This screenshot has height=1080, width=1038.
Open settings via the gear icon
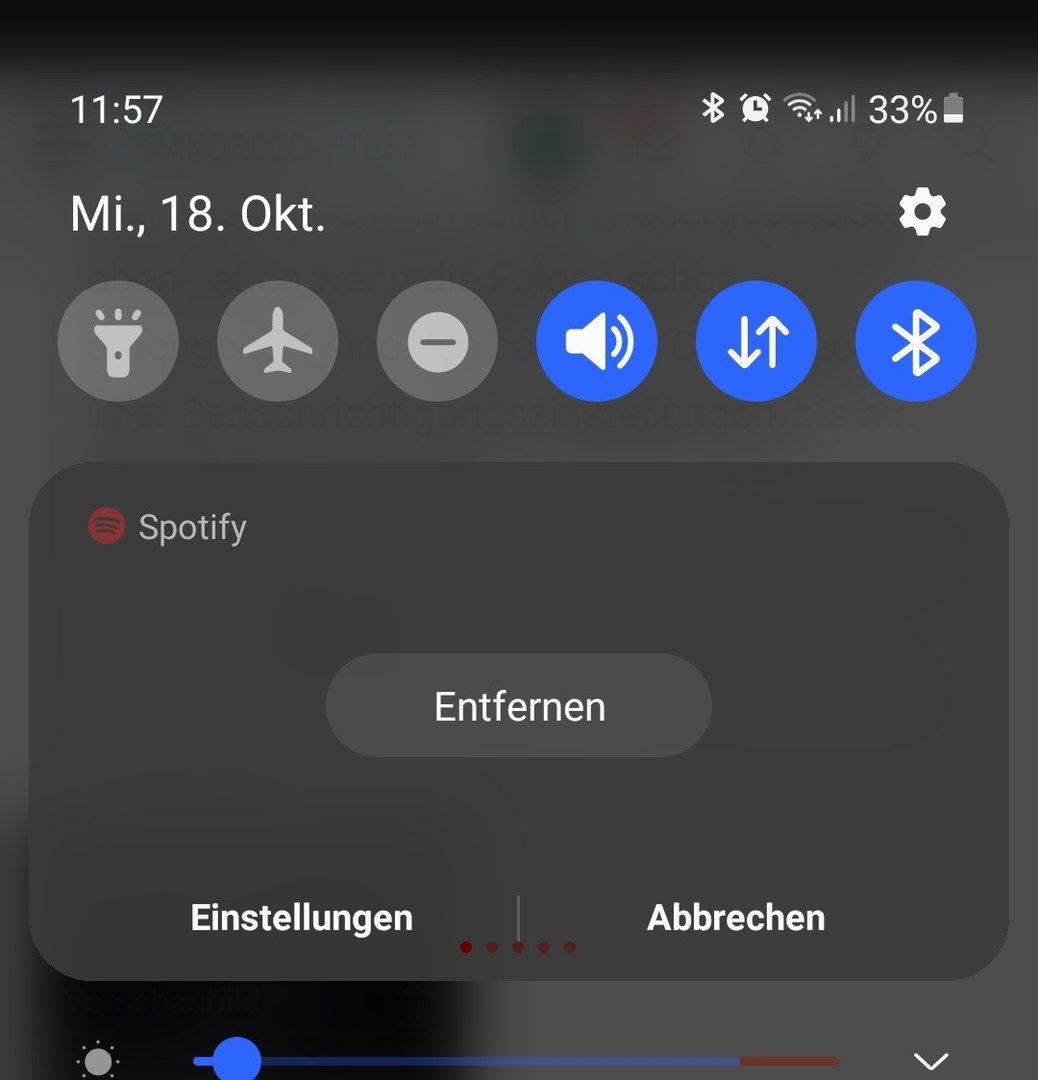point(921,213)
